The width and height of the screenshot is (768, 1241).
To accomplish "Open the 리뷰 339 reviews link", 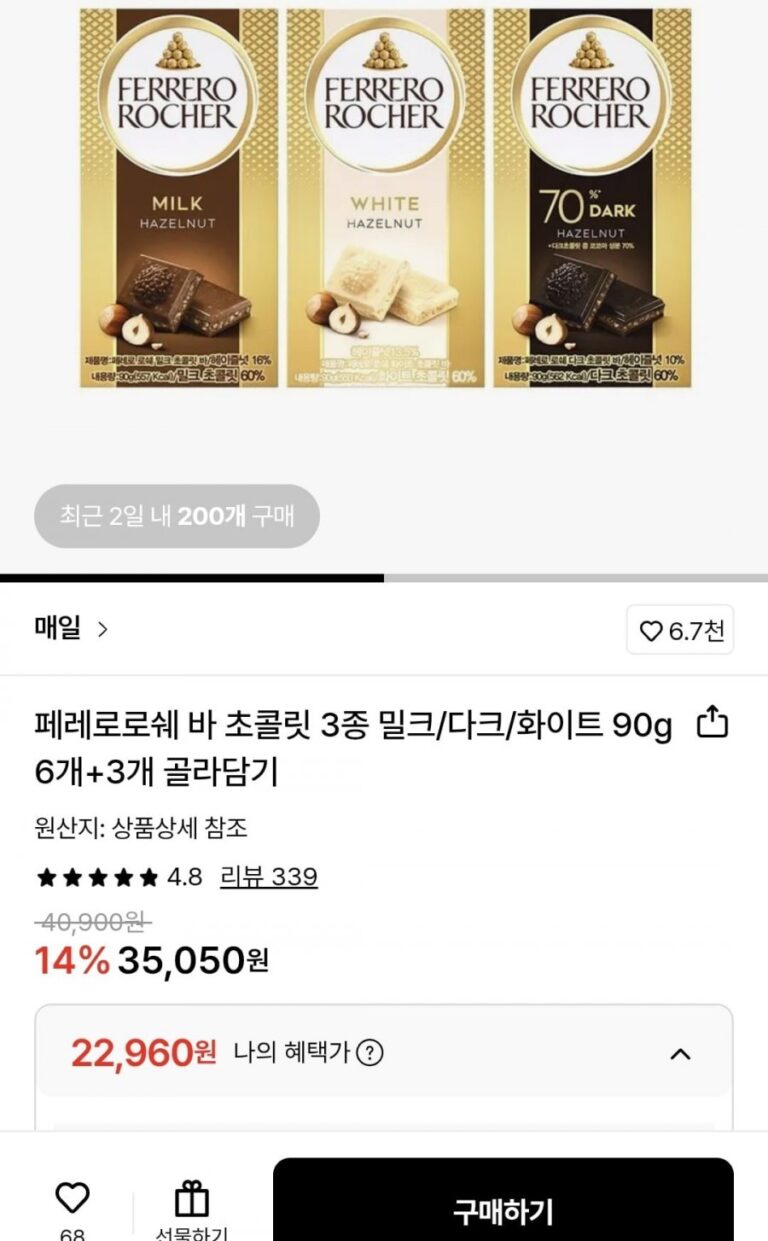I will [x=268, y=877].
